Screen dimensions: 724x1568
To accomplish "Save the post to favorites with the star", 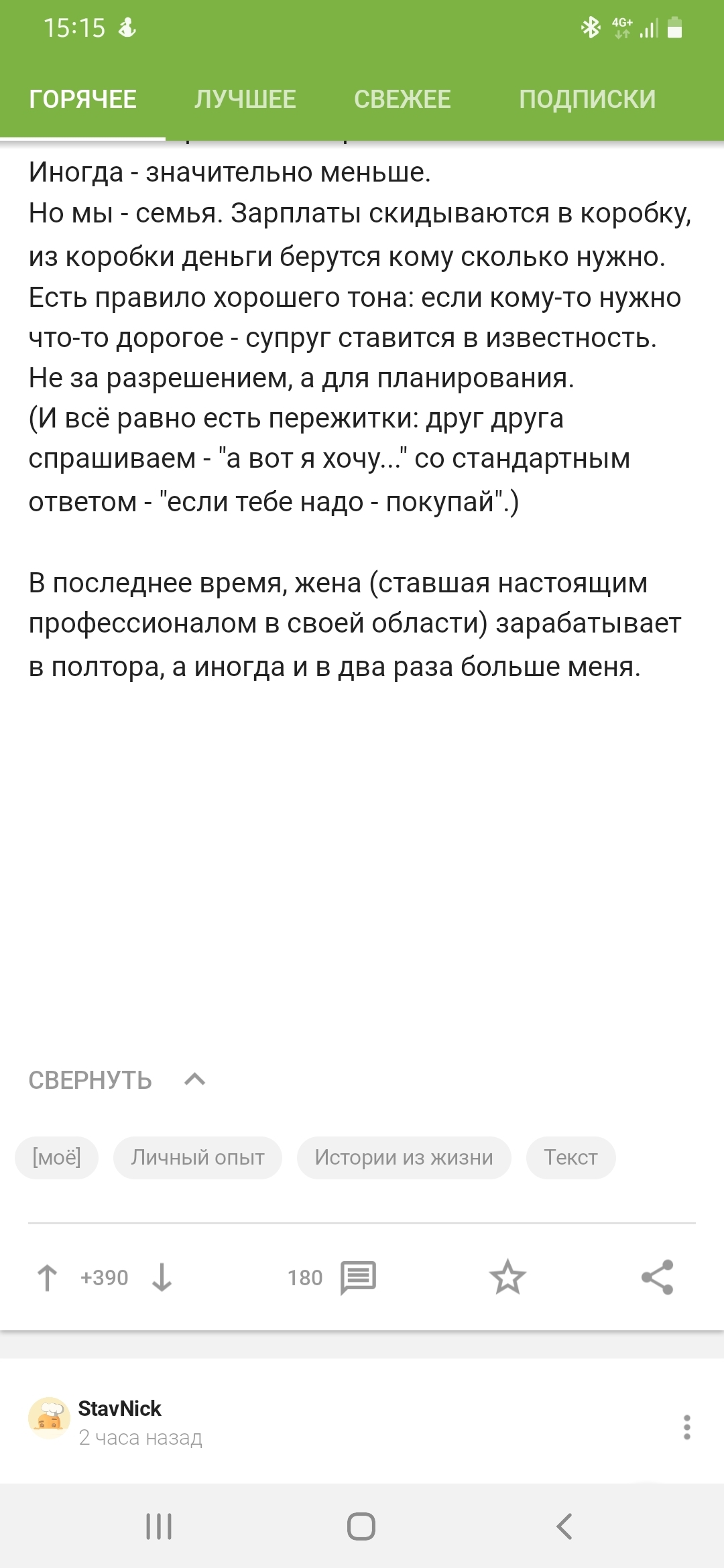I will (507, 1277).
